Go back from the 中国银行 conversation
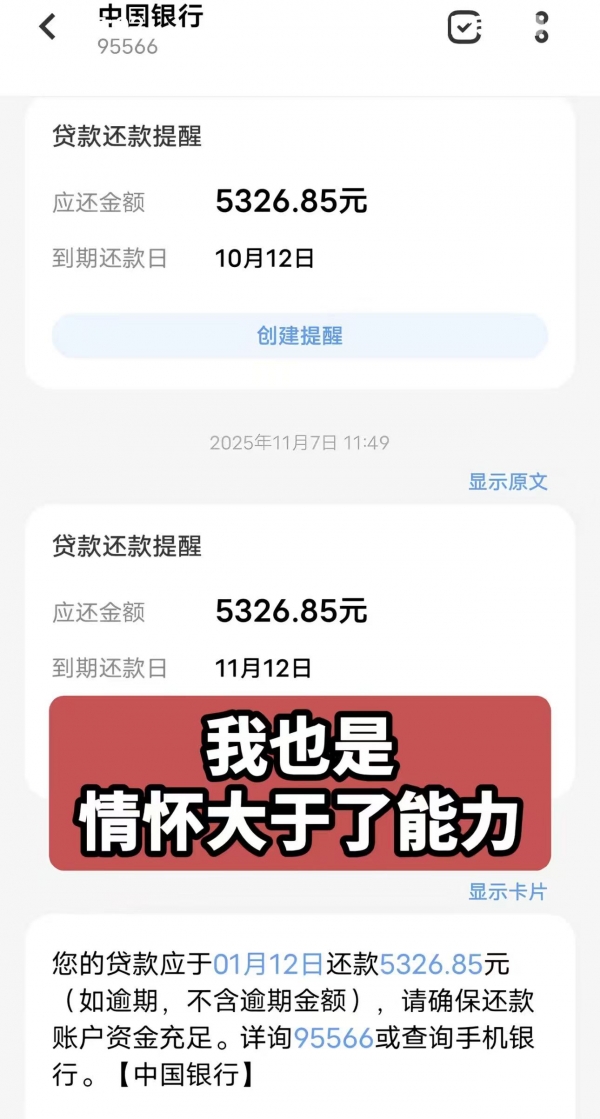The height and width of the screenshot is (1119, 600). 47,28
